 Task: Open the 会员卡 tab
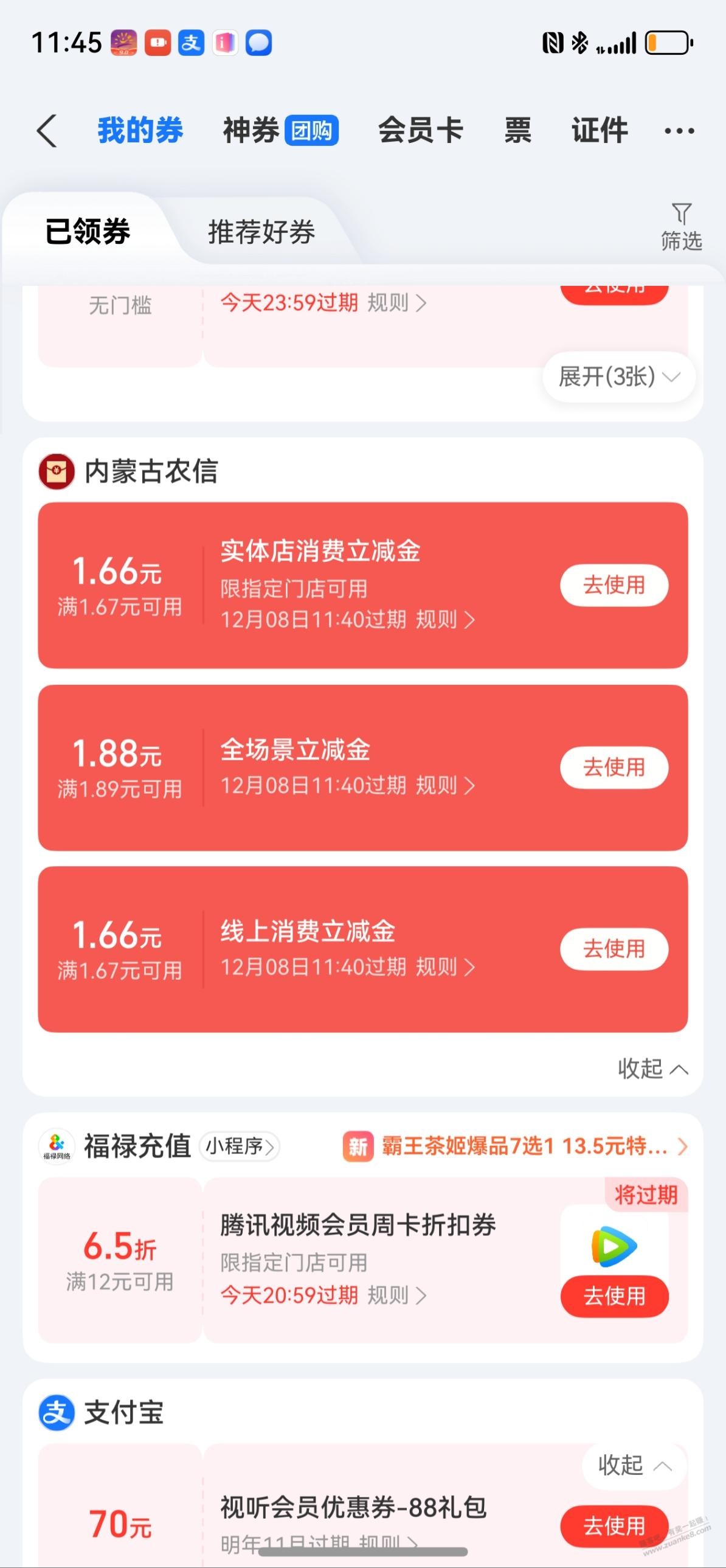[x=421, y=130]
